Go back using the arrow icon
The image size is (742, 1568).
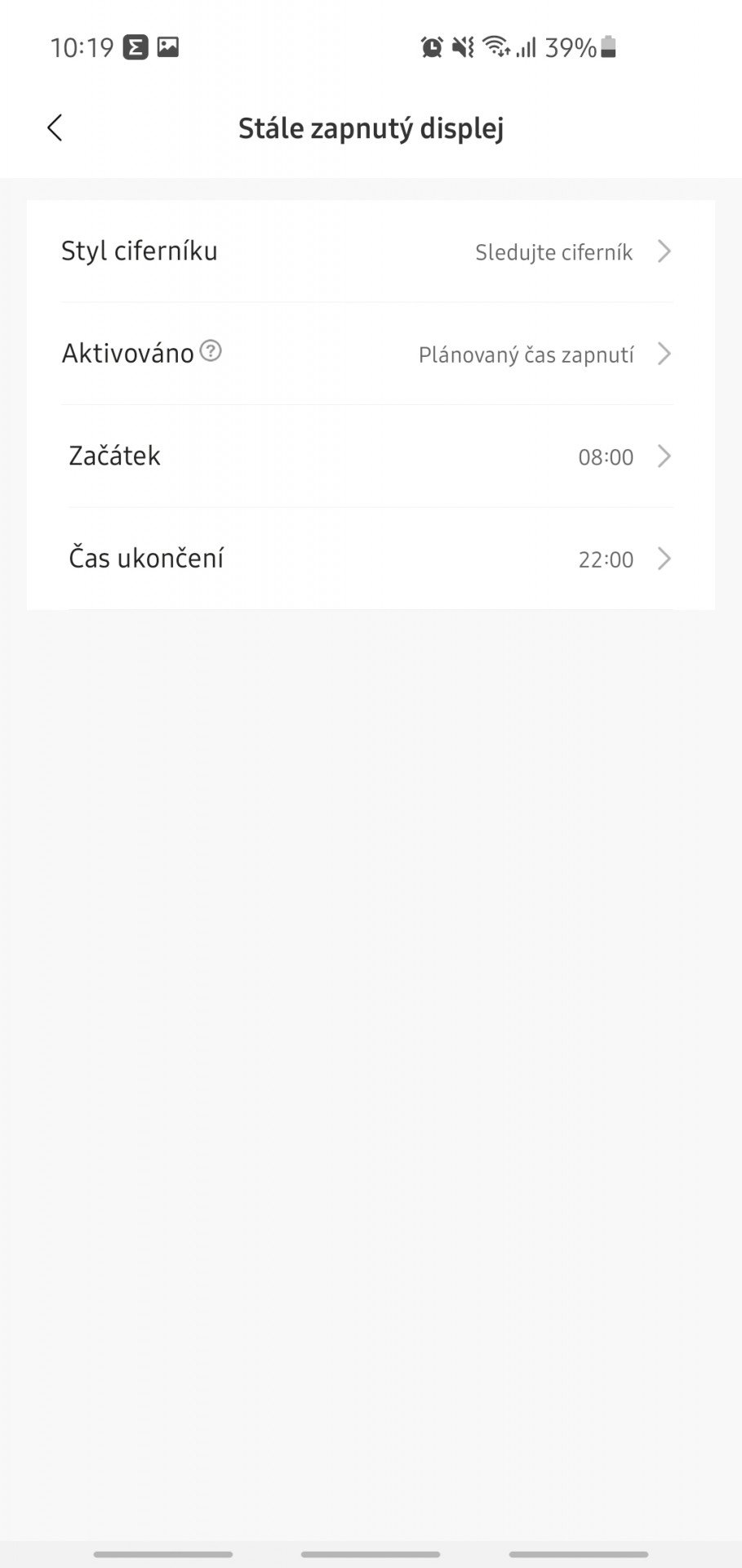tap(55, 128)
